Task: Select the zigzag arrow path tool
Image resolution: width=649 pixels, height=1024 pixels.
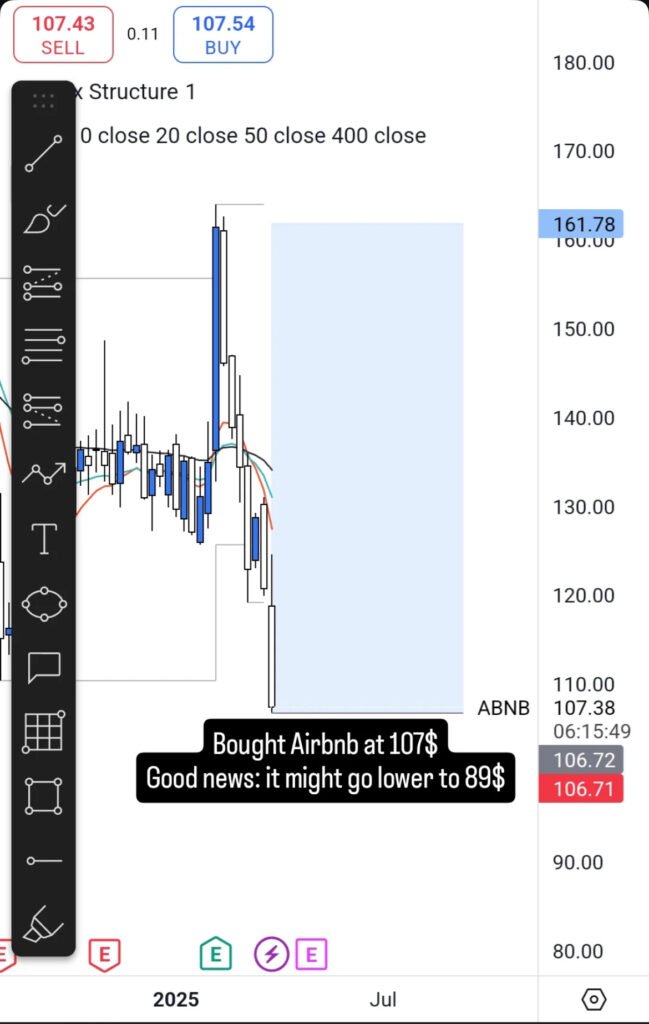Action: coord(43,474)
